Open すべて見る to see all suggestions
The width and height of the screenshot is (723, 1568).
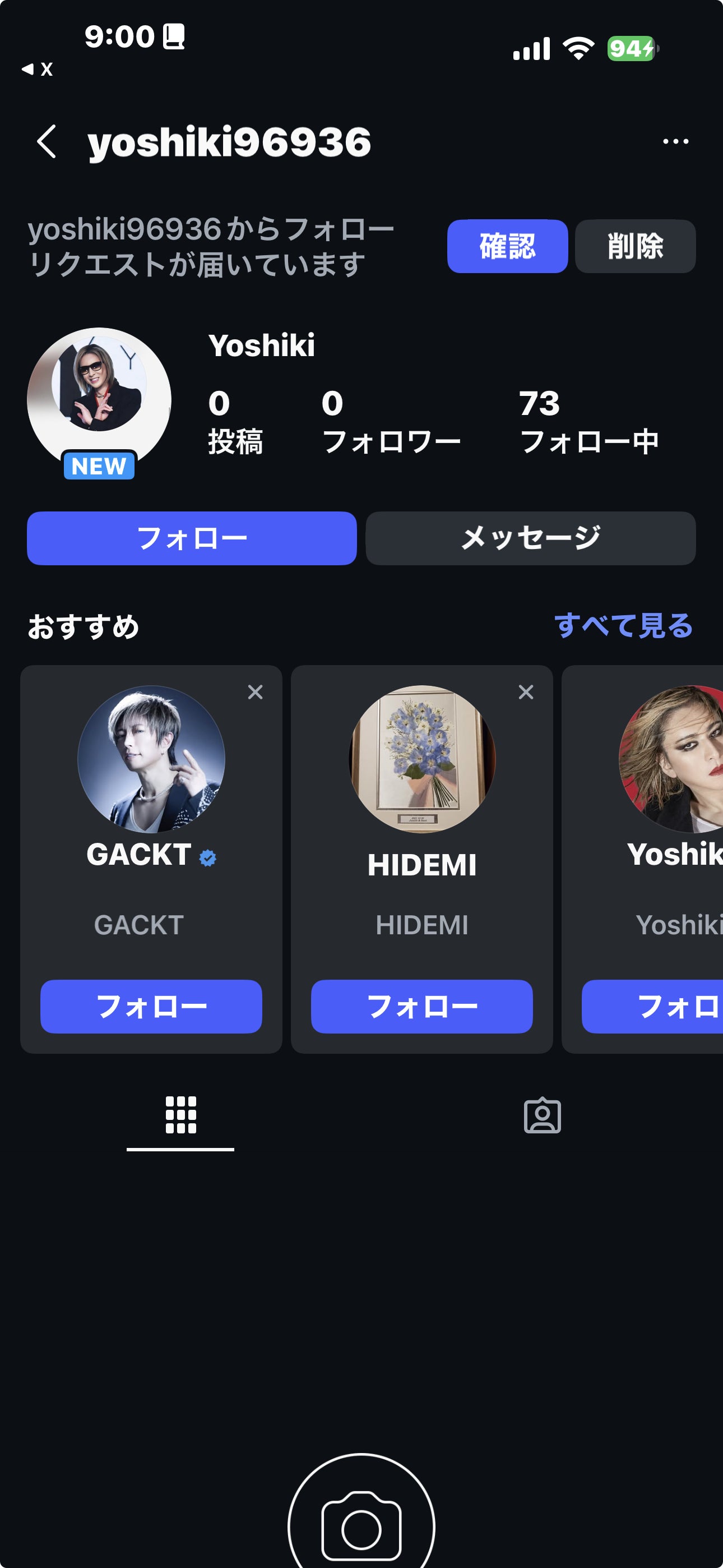[623, 626]
